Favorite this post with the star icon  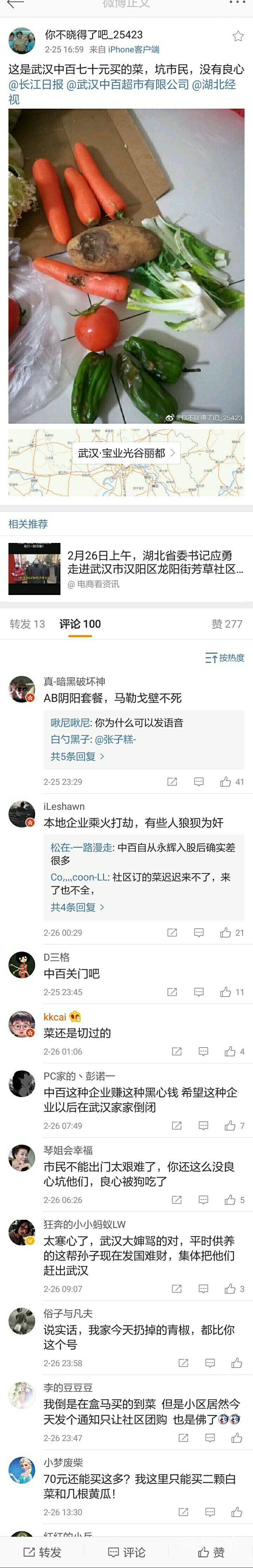[x=238, y=37]
